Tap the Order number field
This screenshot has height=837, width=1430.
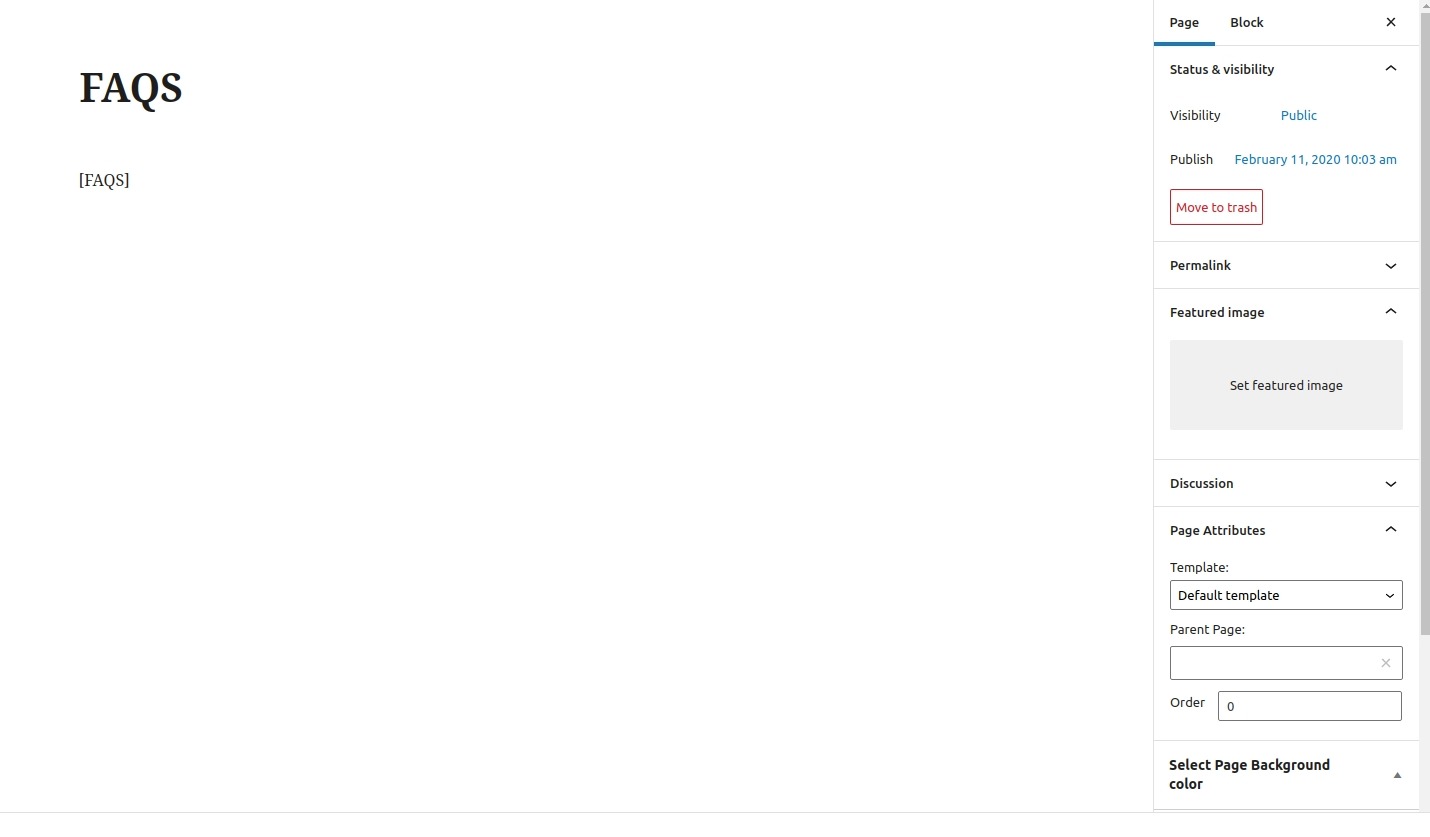coord(1309,706)
